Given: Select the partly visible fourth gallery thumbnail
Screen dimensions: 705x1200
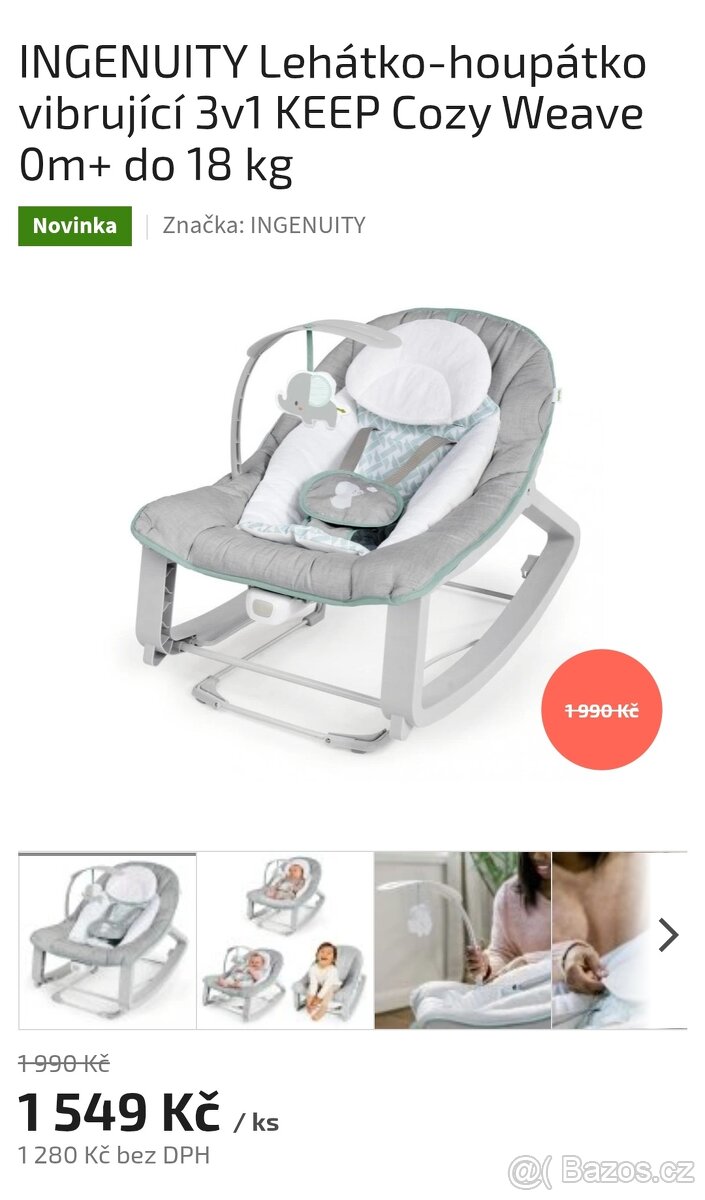Looking at the screenshot, I should (600, 940).
